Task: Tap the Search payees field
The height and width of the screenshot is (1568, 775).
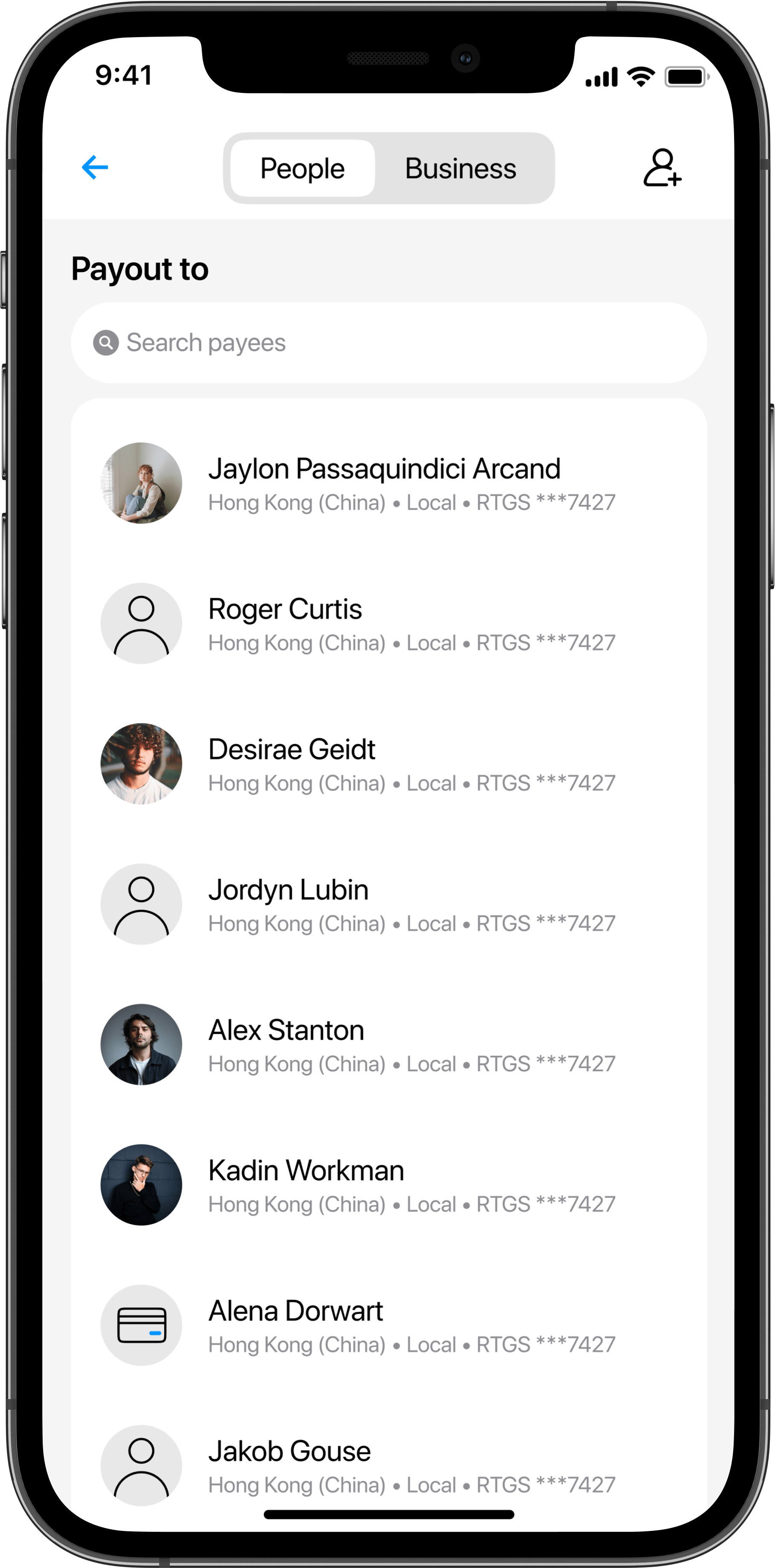Action: tap(389, 343)
